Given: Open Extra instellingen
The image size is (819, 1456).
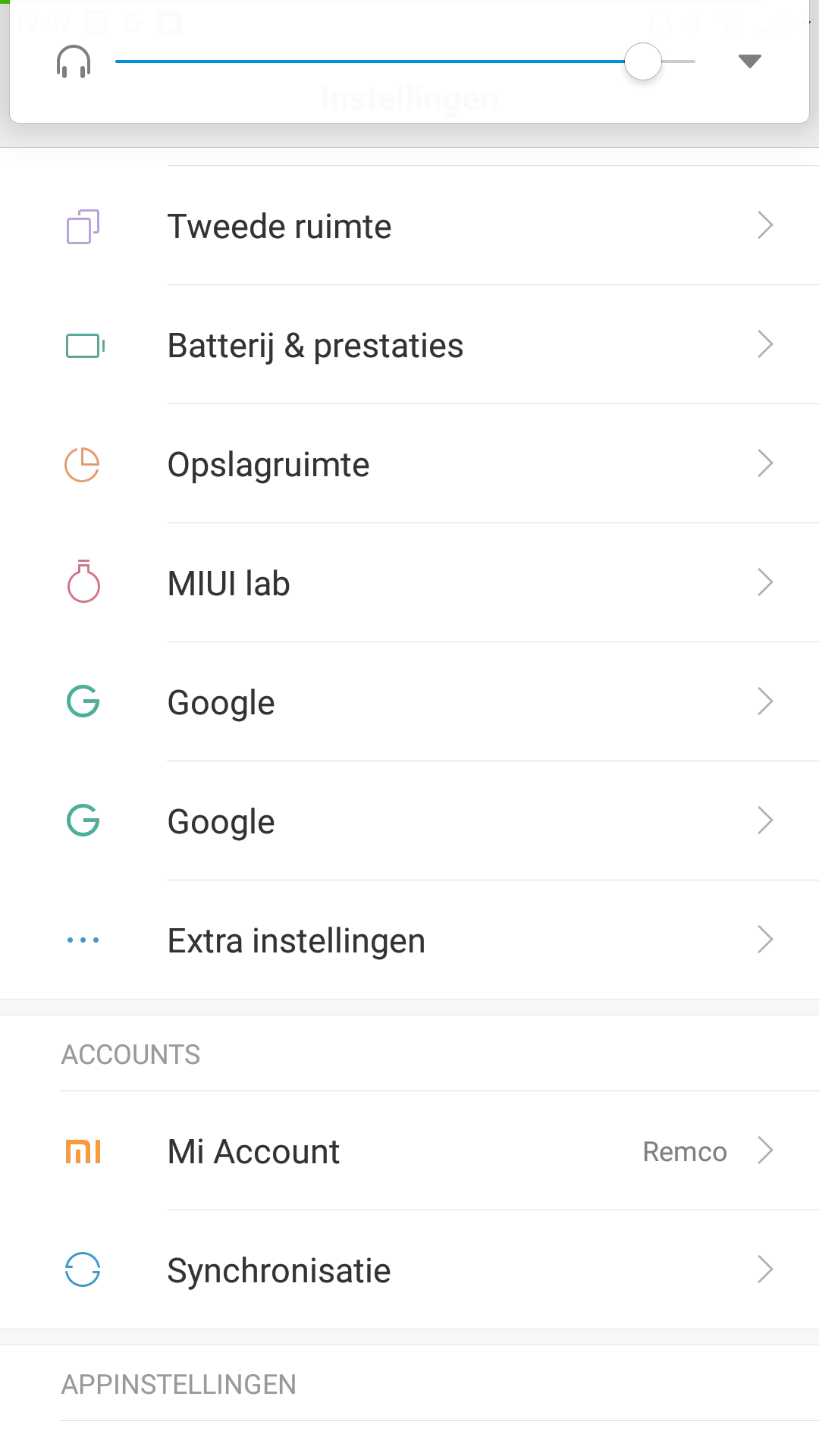Looking at the screenshot, I should [x=409, y=940].
